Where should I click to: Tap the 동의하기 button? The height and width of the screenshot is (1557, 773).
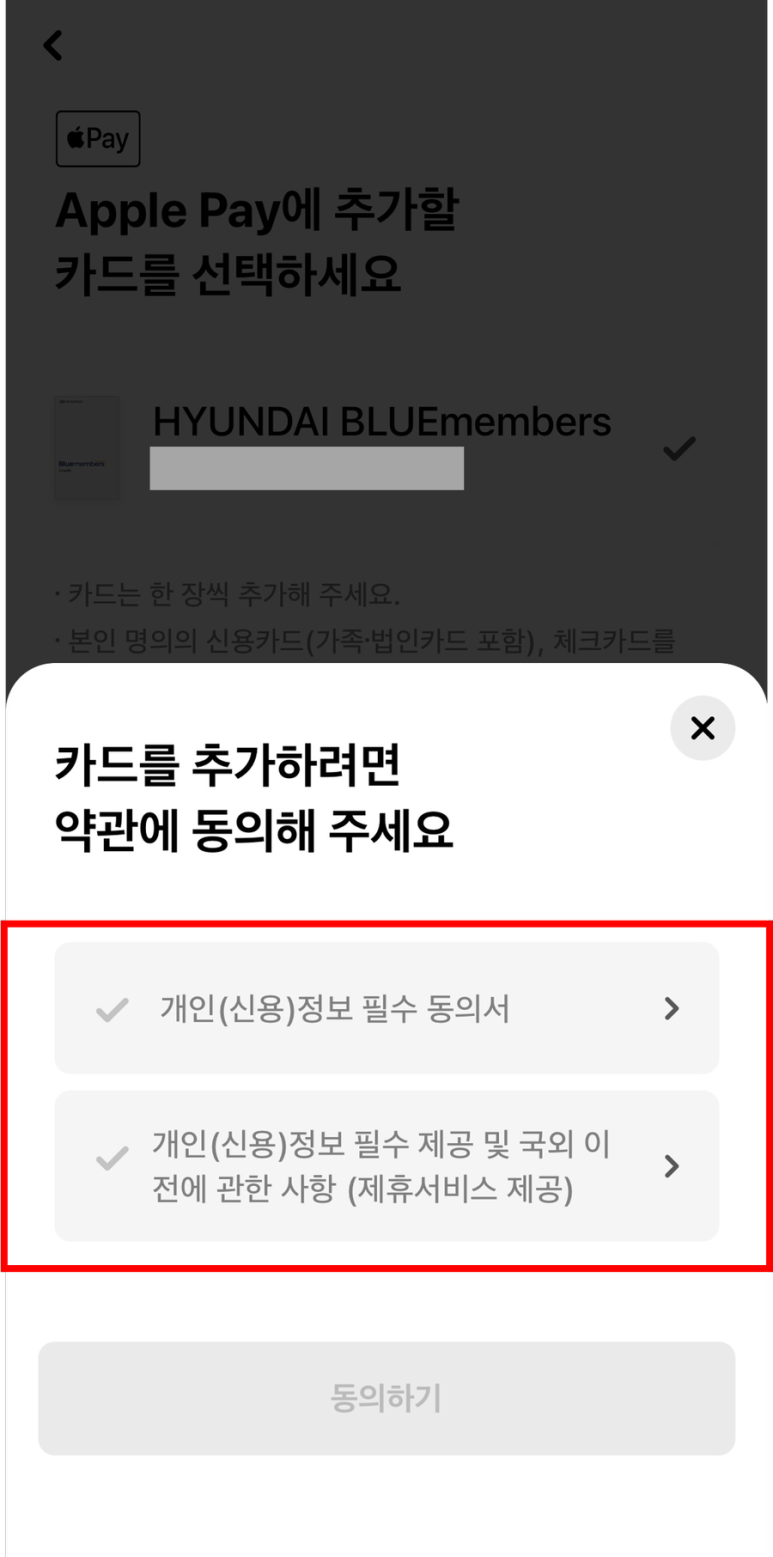point(386,1398)
